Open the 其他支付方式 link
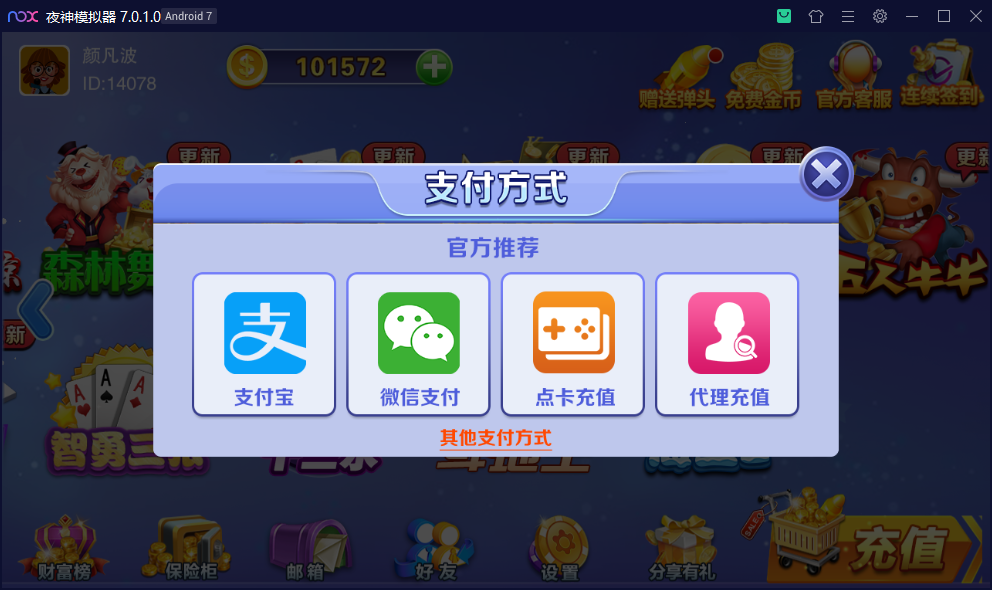This screenshot has width=992, height=590. [496, 438]
